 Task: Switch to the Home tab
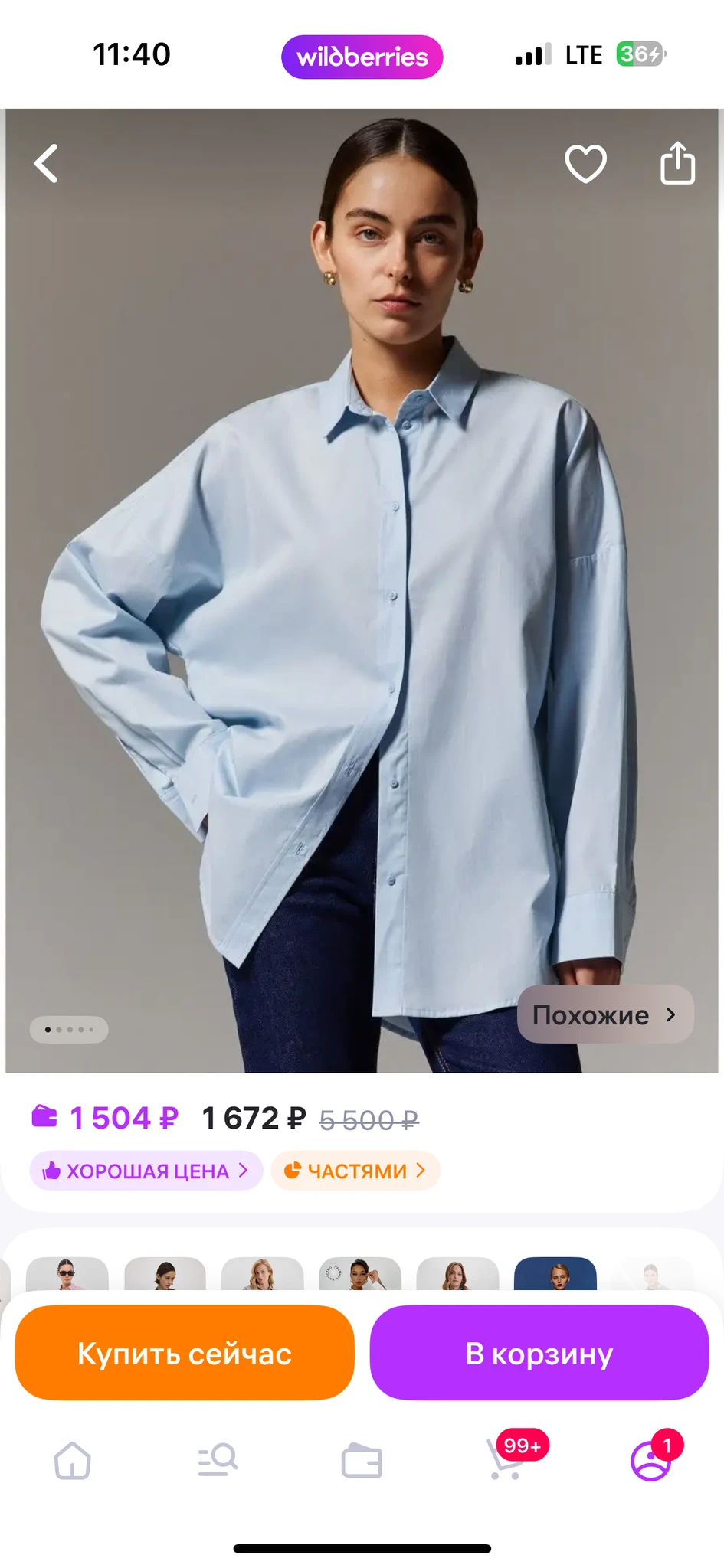pyautogui.click(x=73, y=1461)
